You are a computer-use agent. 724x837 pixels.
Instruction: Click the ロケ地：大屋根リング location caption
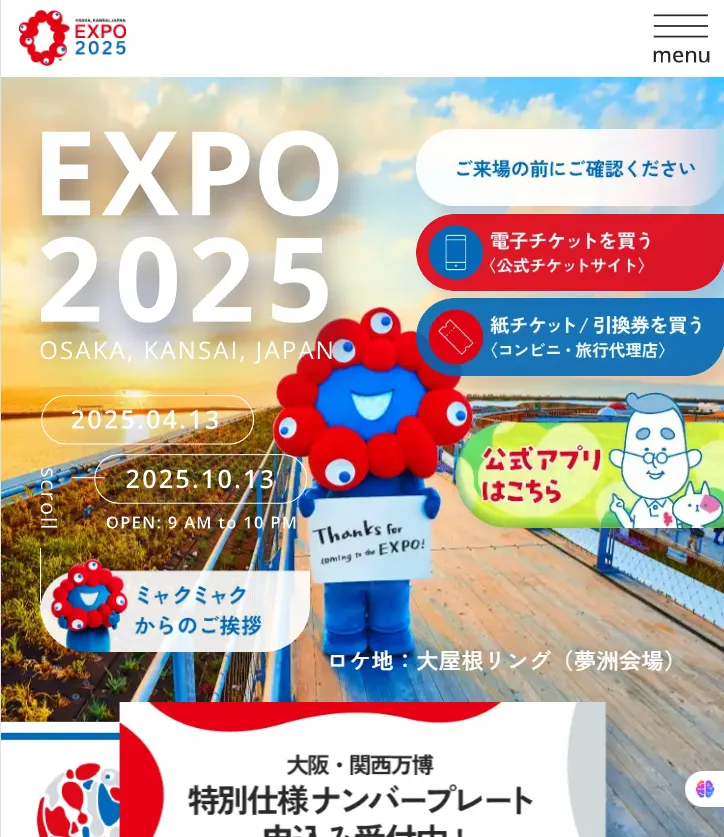(x=503, y=660)
